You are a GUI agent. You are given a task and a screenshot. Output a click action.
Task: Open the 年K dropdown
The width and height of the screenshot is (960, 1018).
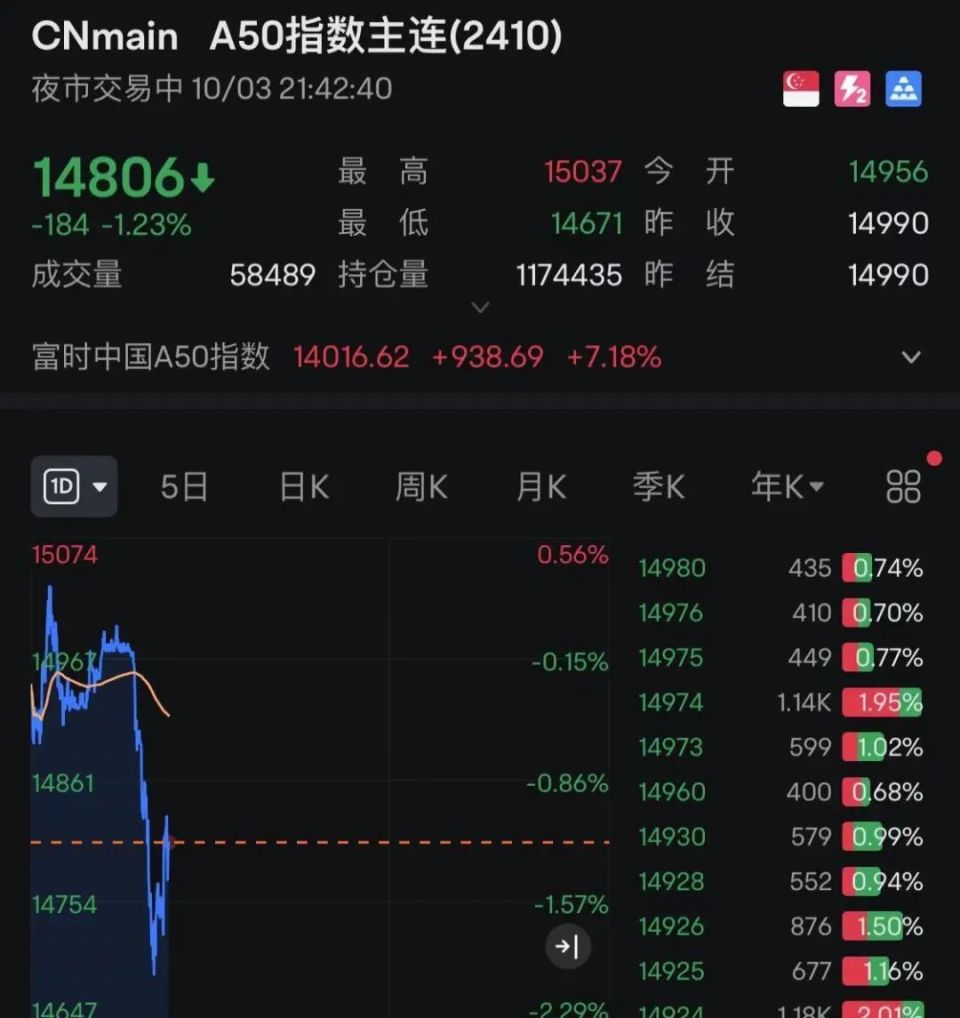787,487
